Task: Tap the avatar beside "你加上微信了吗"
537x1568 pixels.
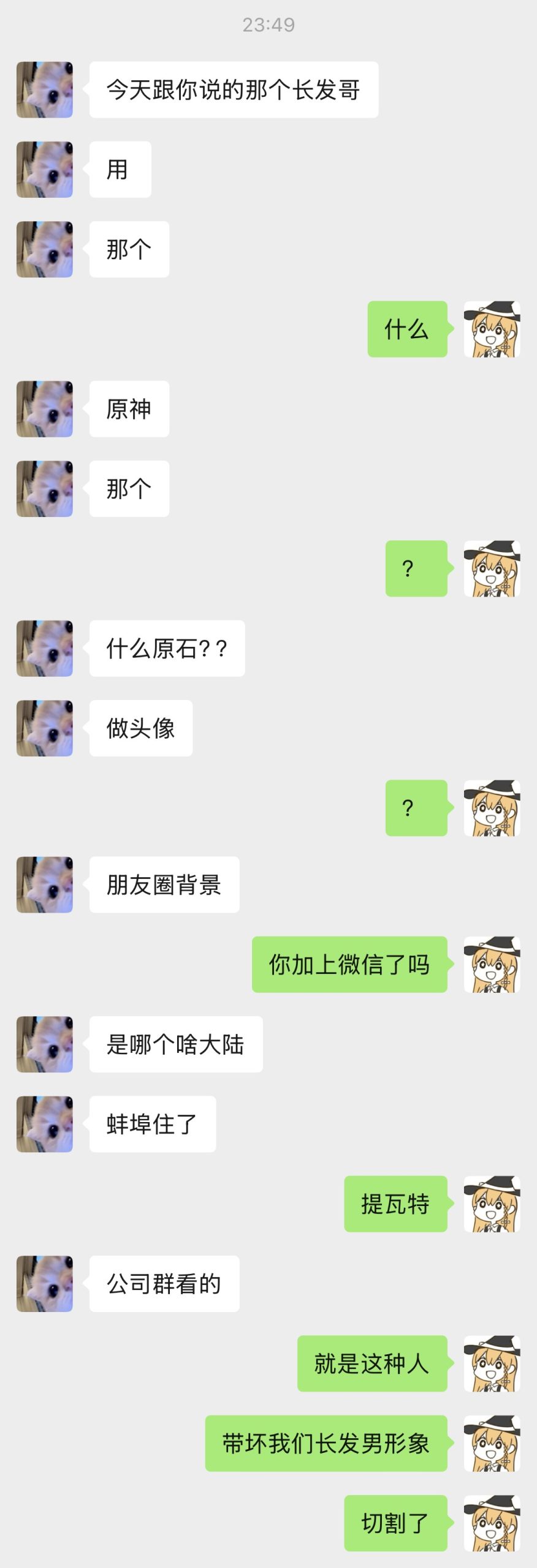Action: 492,964
